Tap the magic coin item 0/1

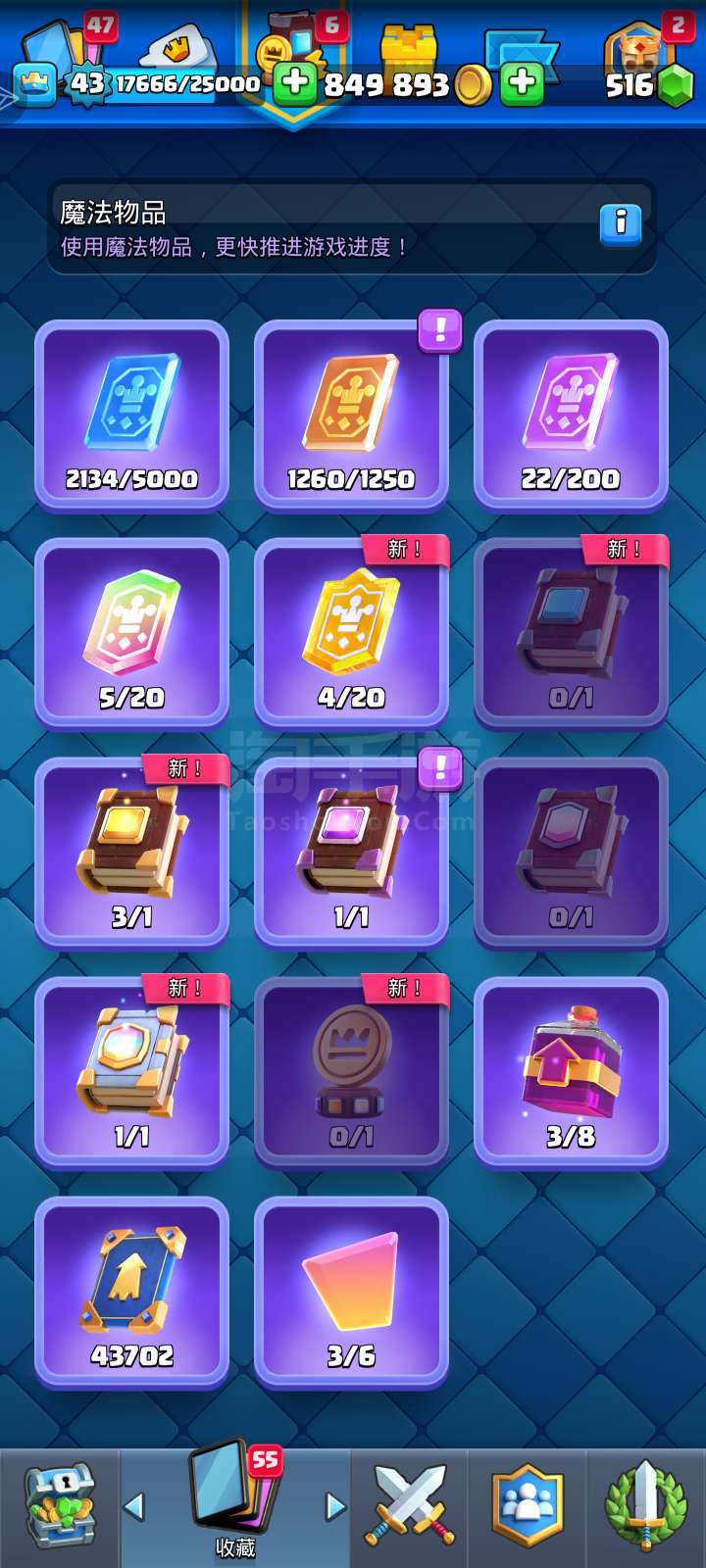coord(351,1073)
